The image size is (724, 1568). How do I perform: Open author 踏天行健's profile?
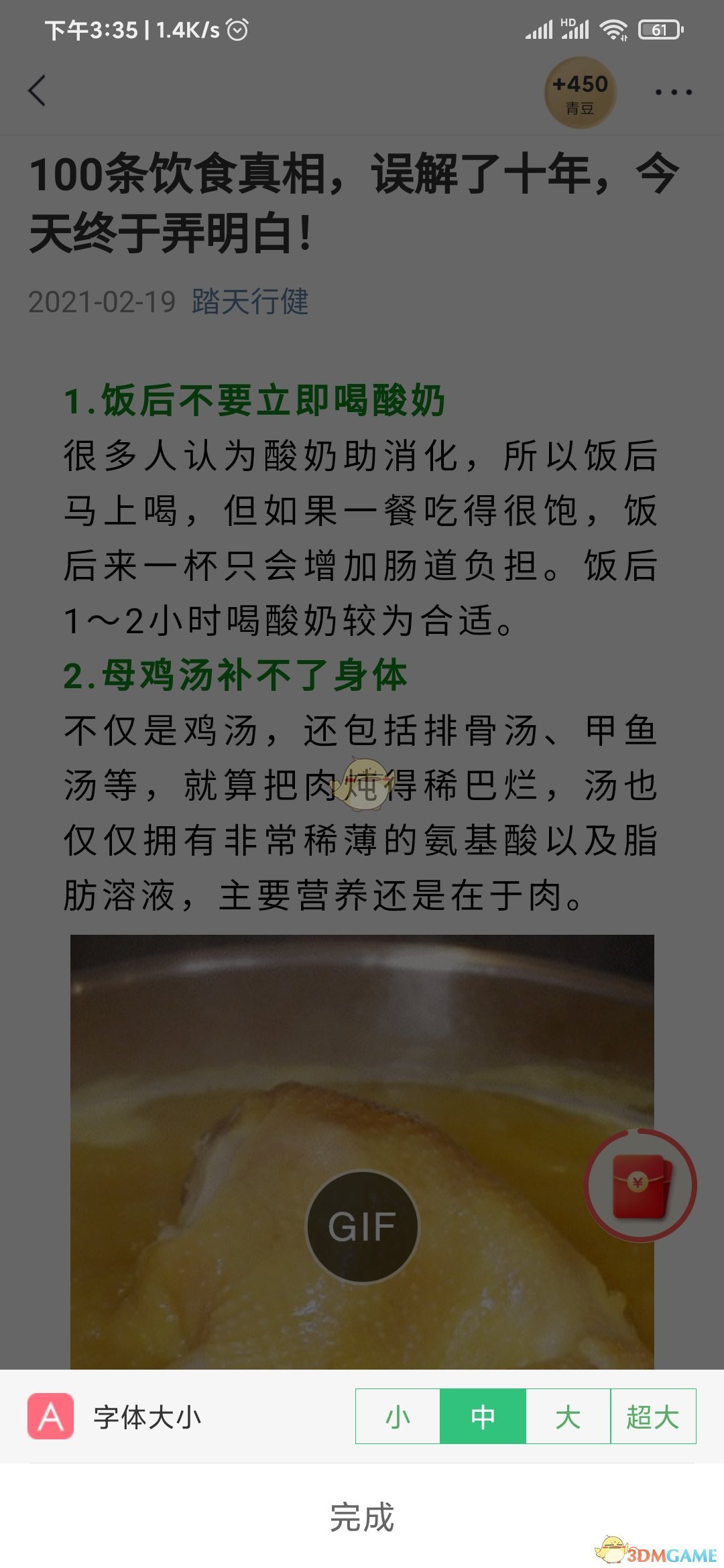pos(251,302)
